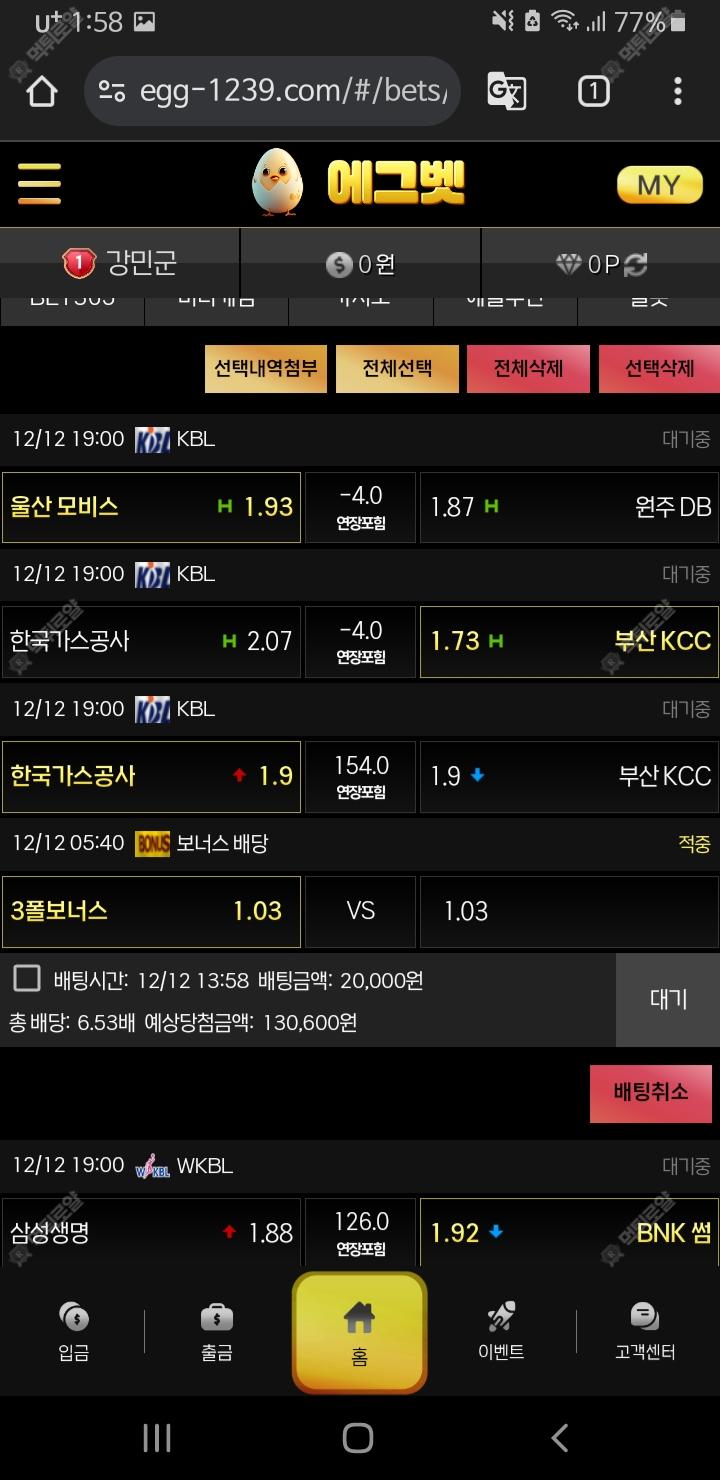Viewport: 720px width, 1480px height.
Task: Refresh the points balance icon
Action: pos(636,264)
